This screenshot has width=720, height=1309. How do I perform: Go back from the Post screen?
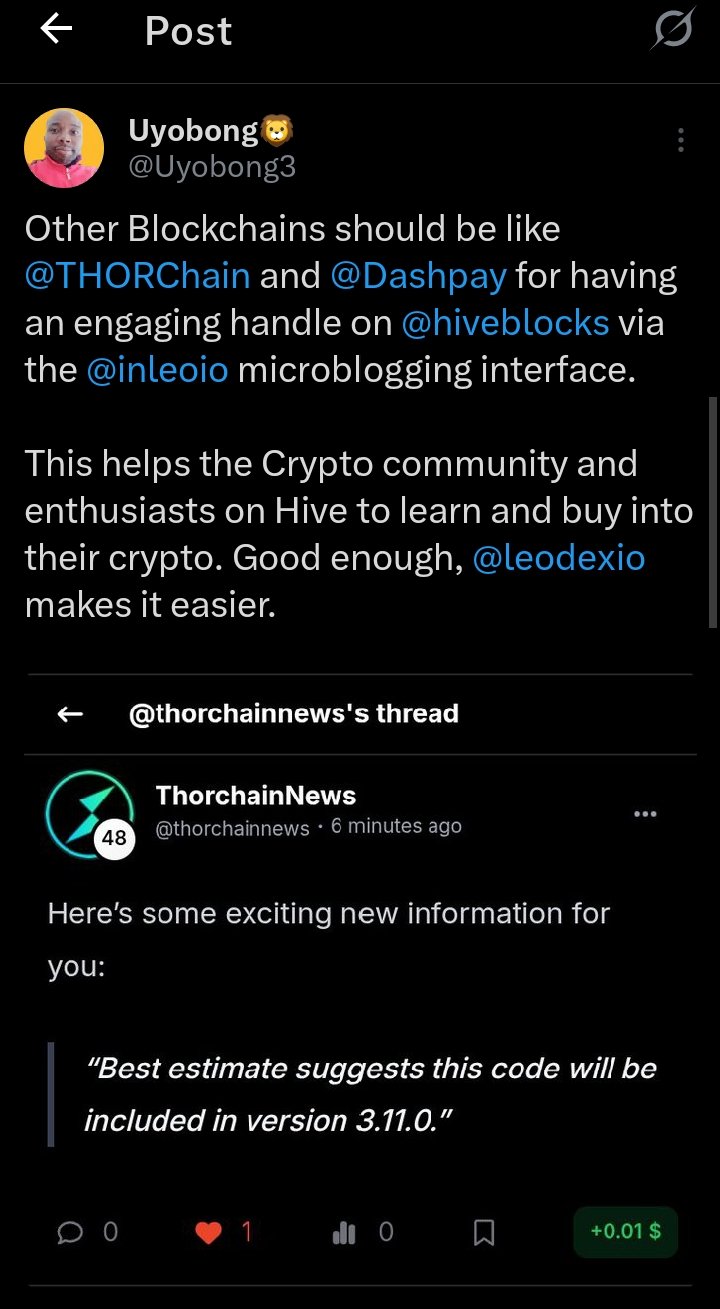coord(56,30)
